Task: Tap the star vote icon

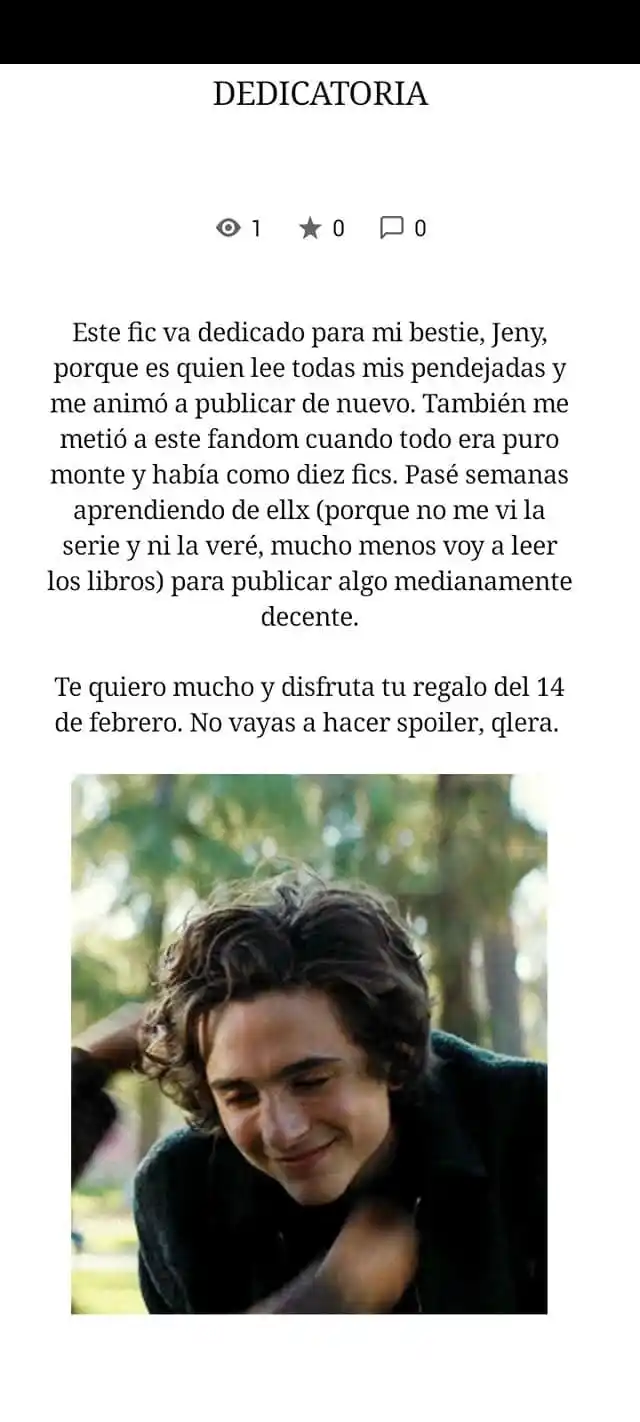Action: [x=310, y=228]
